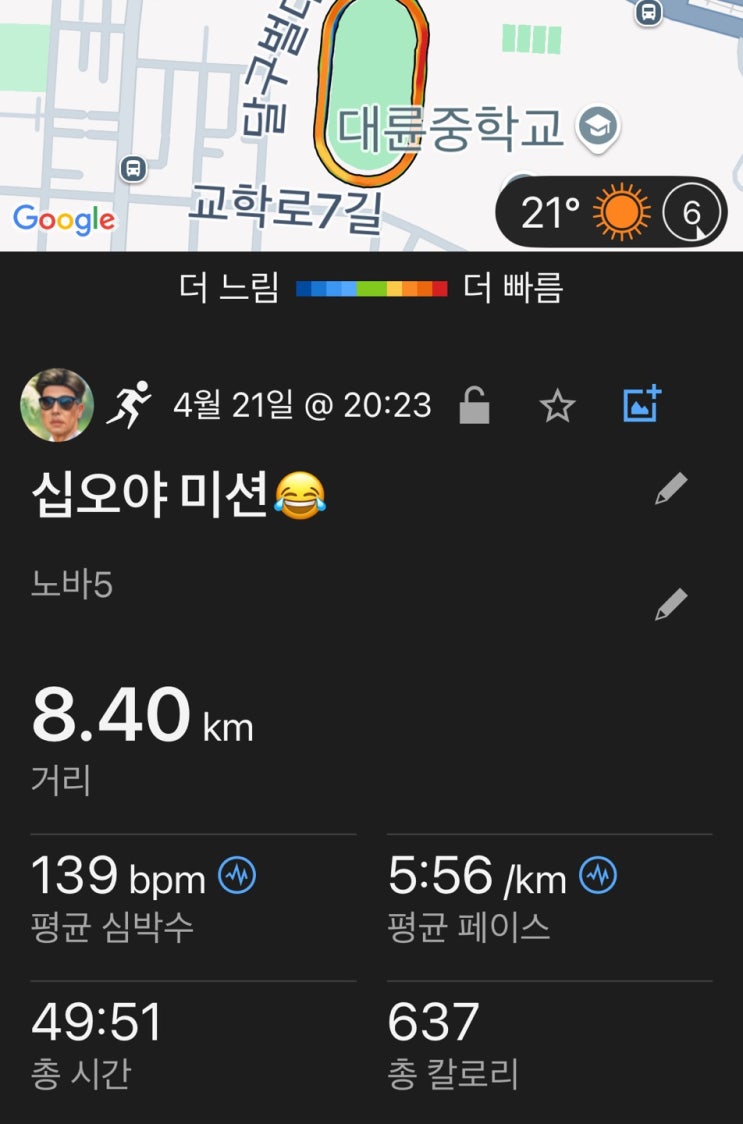Image resolution: width=743 pixels, height=1124 pixels.
Task: Open the pace chart icon beside 5:56 /km
Action: point(598,876)
